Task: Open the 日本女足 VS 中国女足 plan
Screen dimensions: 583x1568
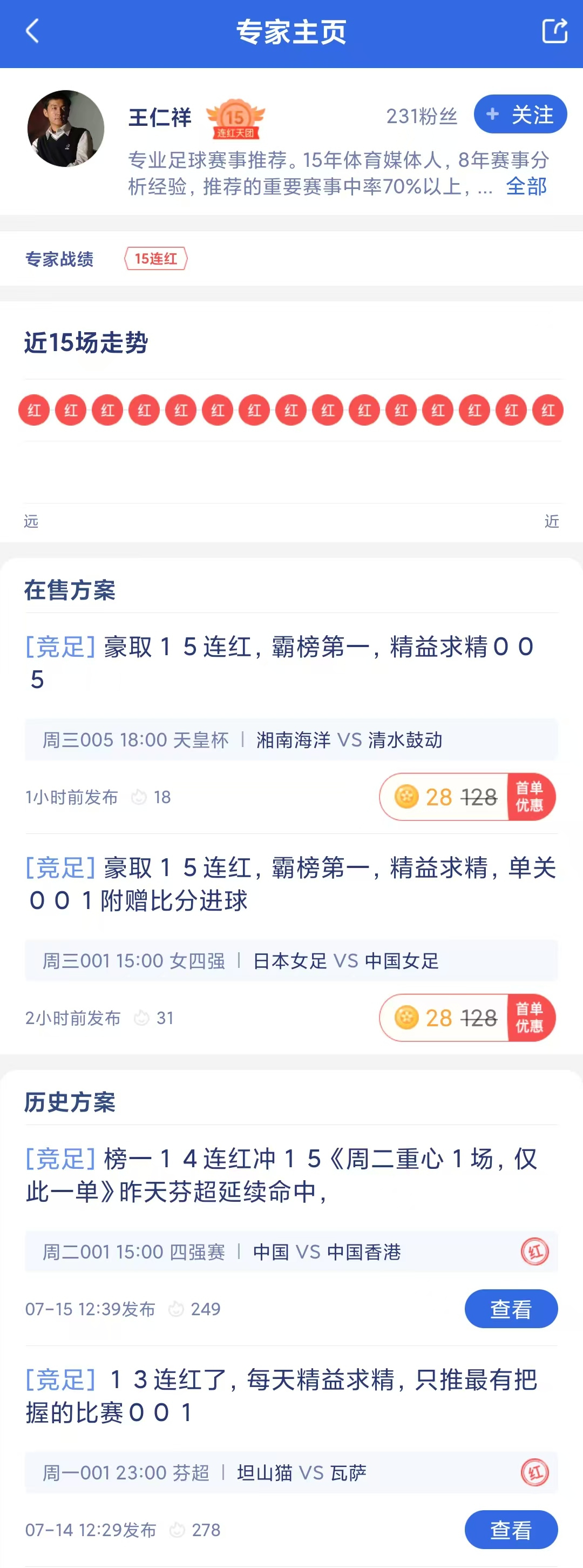Action: [x=291, y=960]
